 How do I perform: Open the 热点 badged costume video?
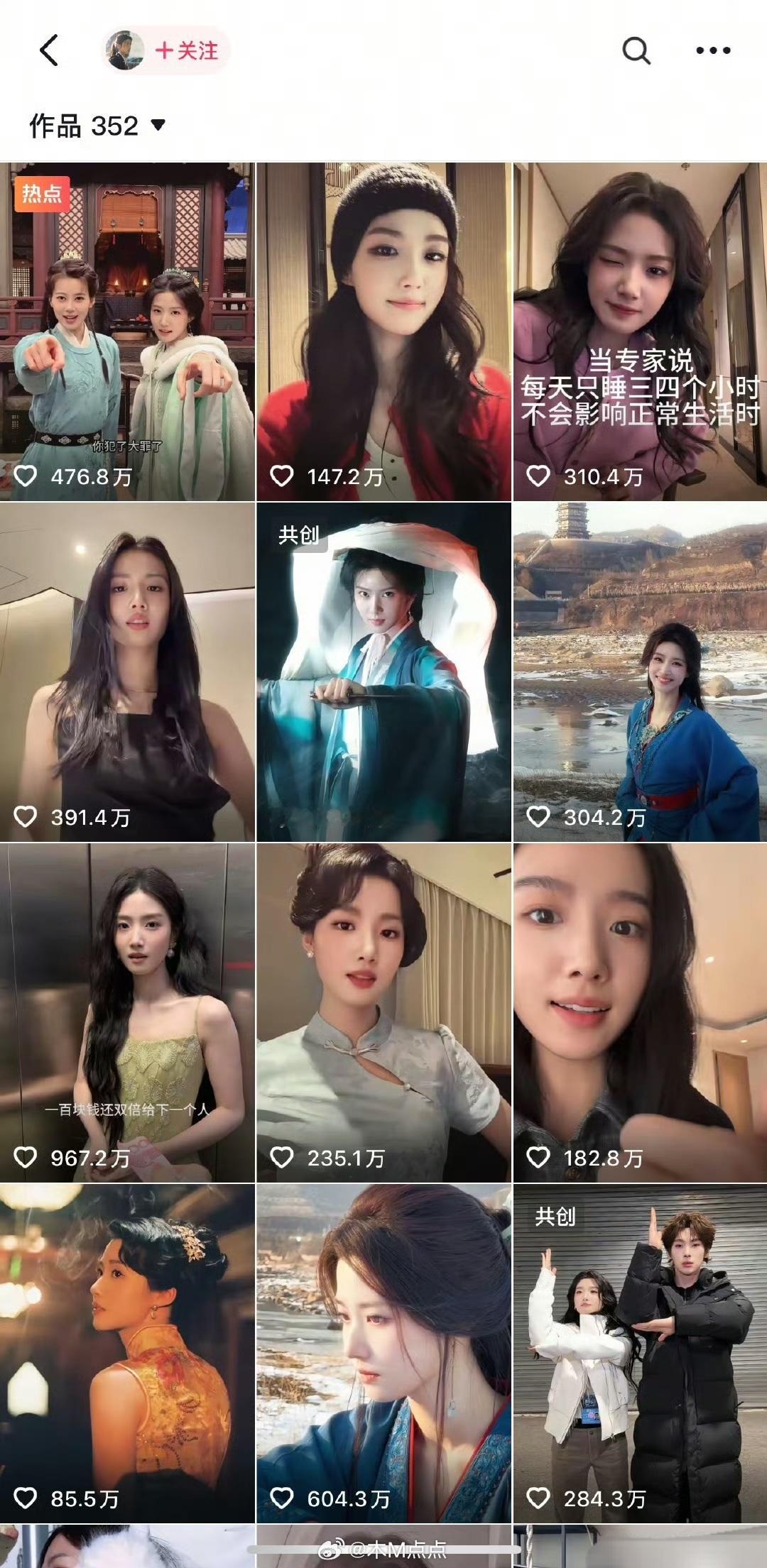pyautogui.click(x=128, y=319)
